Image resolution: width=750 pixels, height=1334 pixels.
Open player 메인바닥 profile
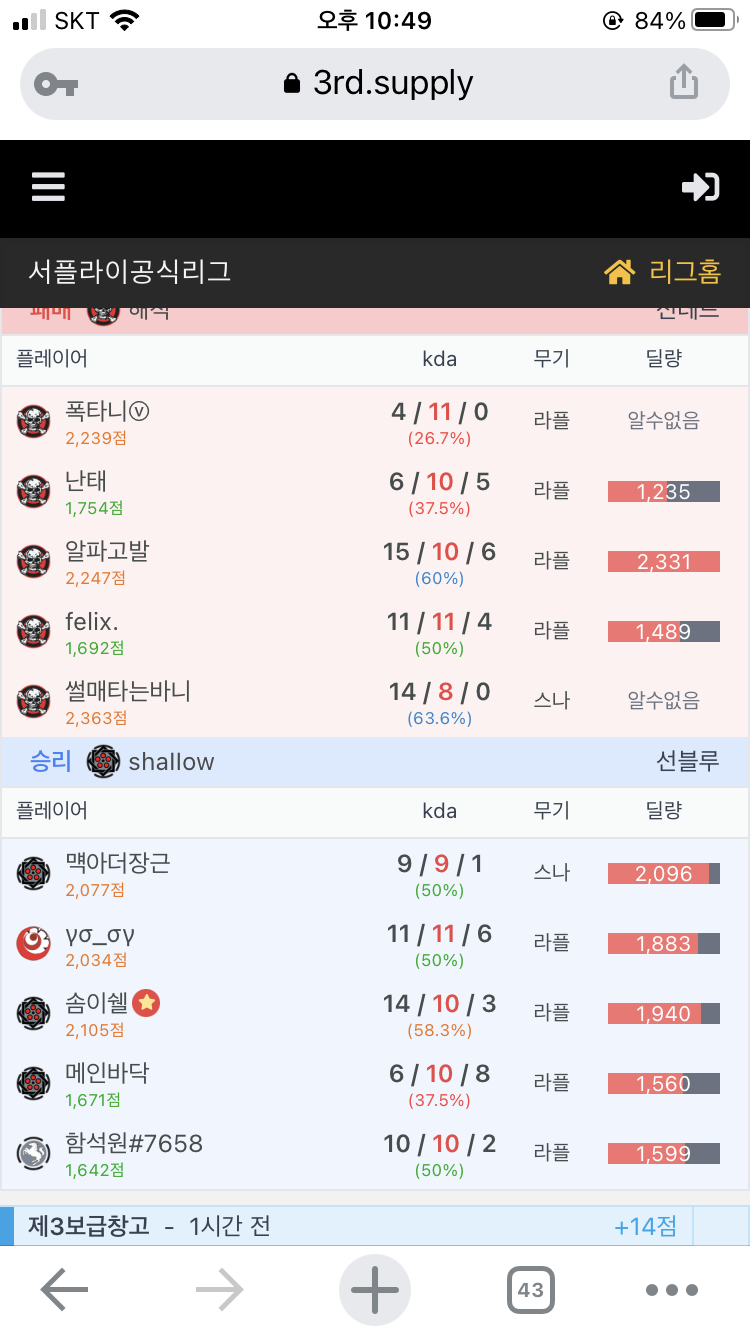coord(107,1073)
